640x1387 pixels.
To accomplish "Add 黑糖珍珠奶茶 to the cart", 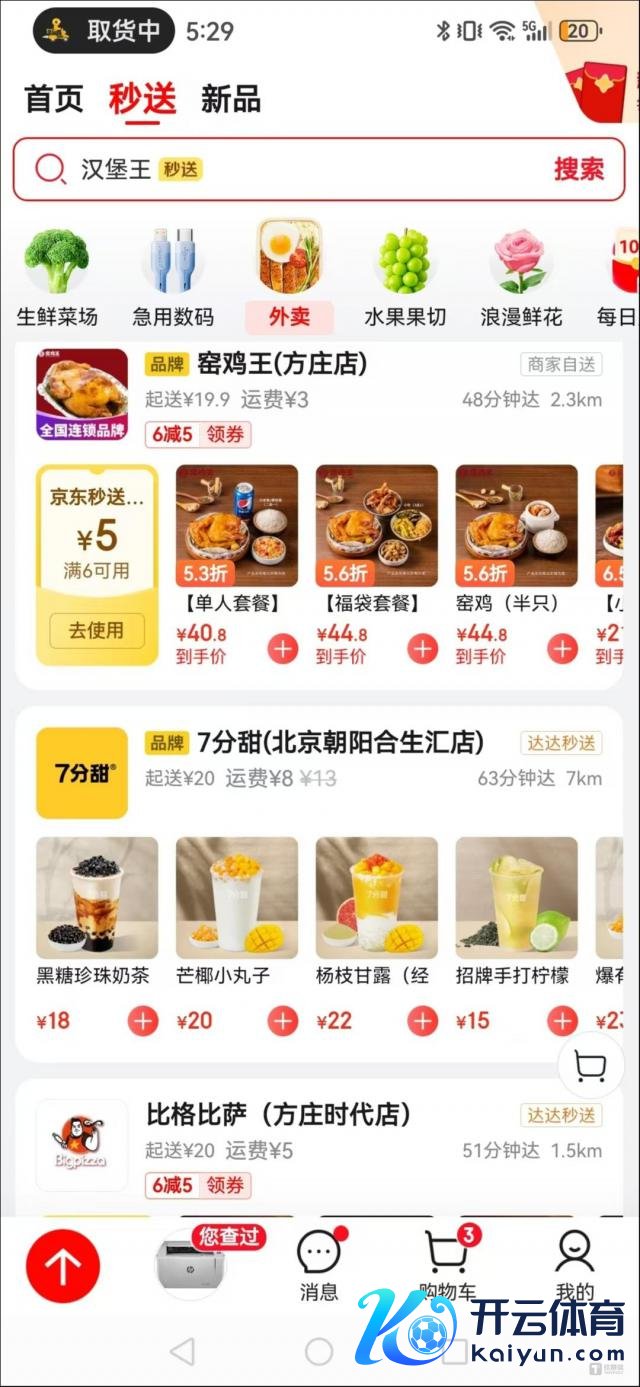I will (143, 1021).
